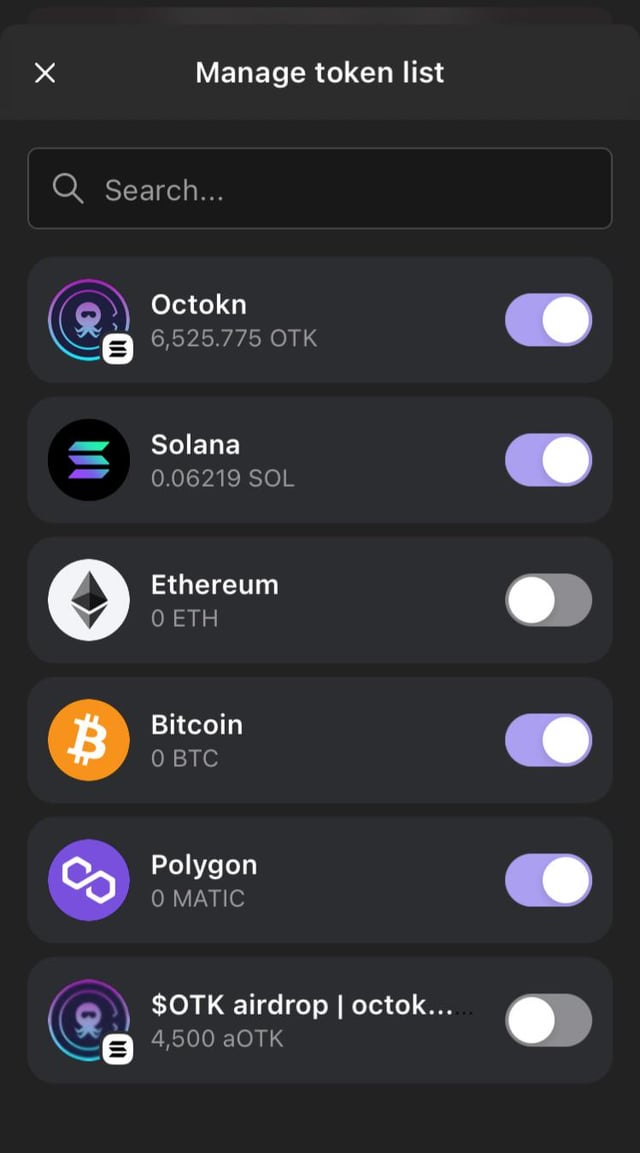Disable the Polygon token toggle
The width and height of the screenshot is (640, 1153).
(x=548, y=880)
